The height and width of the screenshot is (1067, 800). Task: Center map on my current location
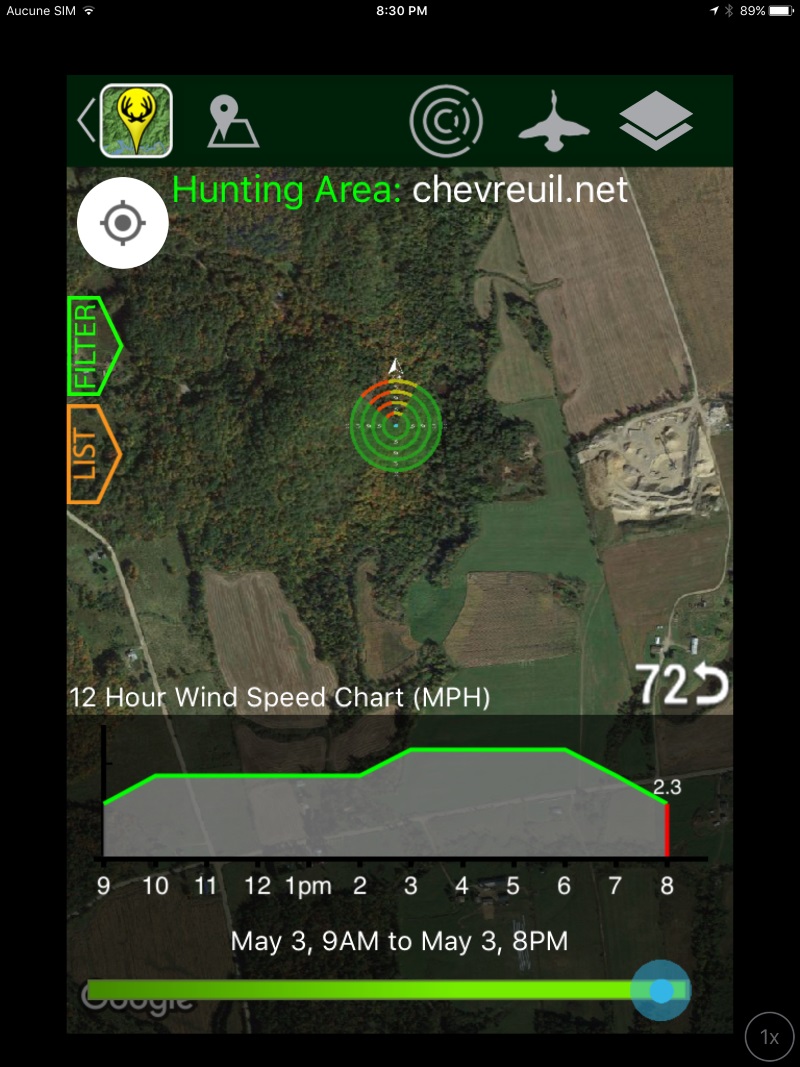(x=122, y=223)
